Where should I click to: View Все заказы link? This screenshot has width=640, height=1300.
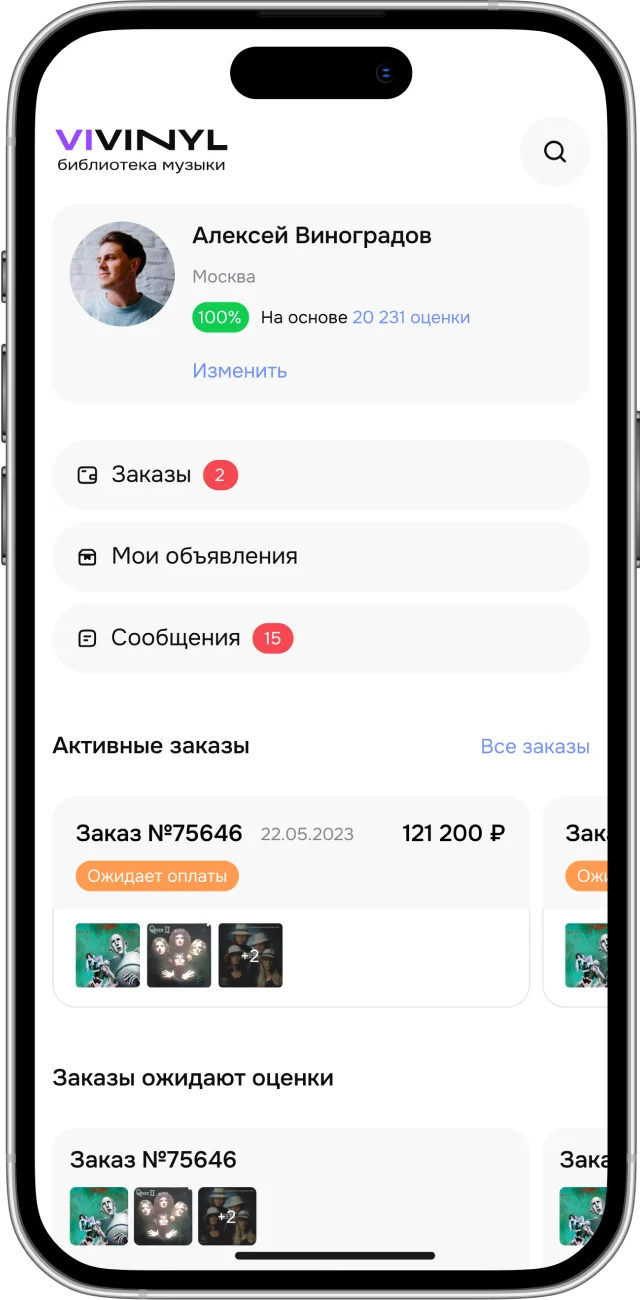click(535, 747)
